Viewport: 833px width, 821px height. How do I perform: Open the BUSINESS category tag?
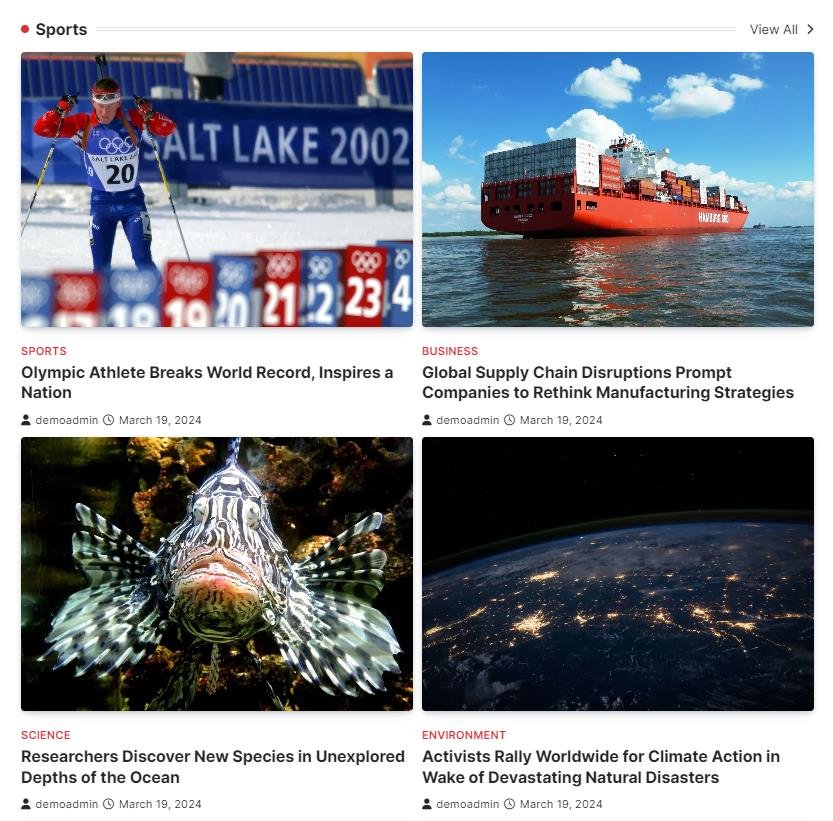(x=450, y=351)
